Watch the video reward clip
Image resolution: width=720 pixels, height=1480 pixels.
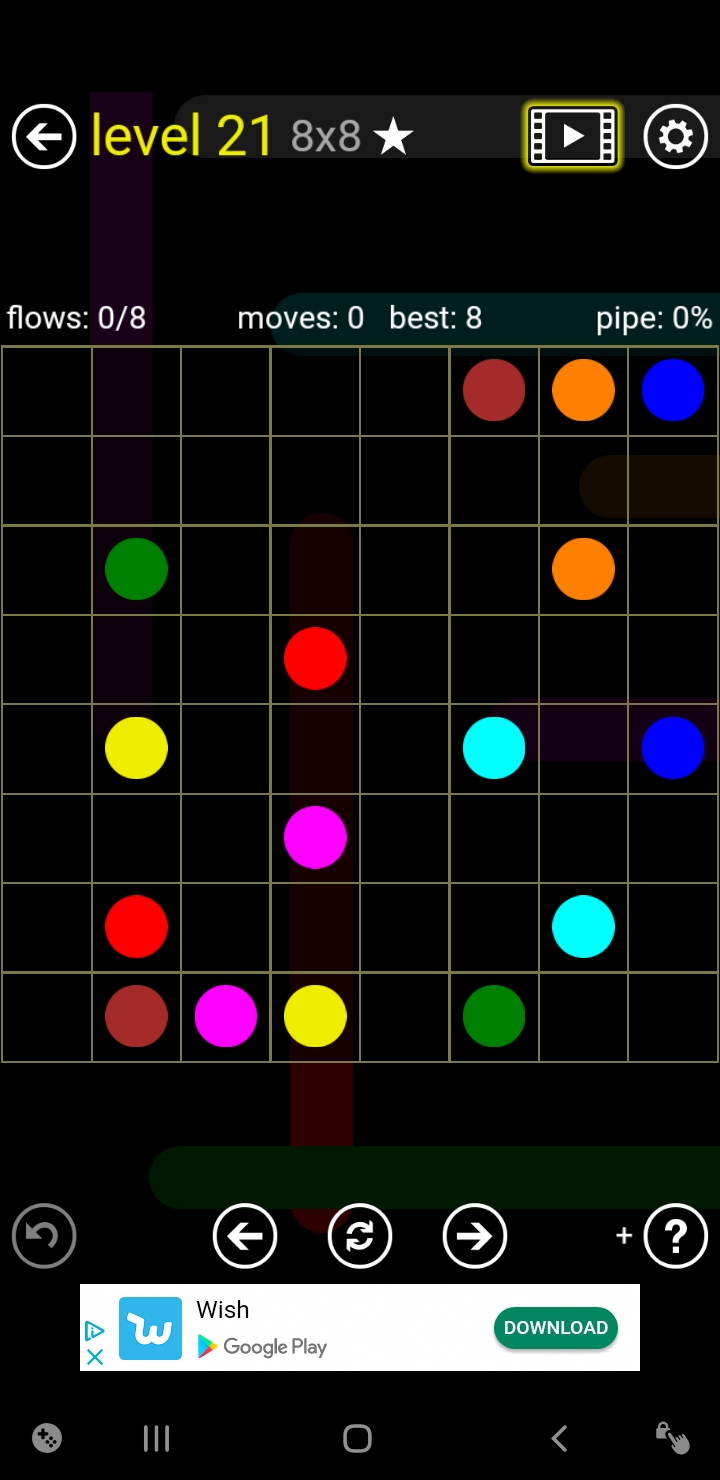pyautogui.click(x=573, y=136)
